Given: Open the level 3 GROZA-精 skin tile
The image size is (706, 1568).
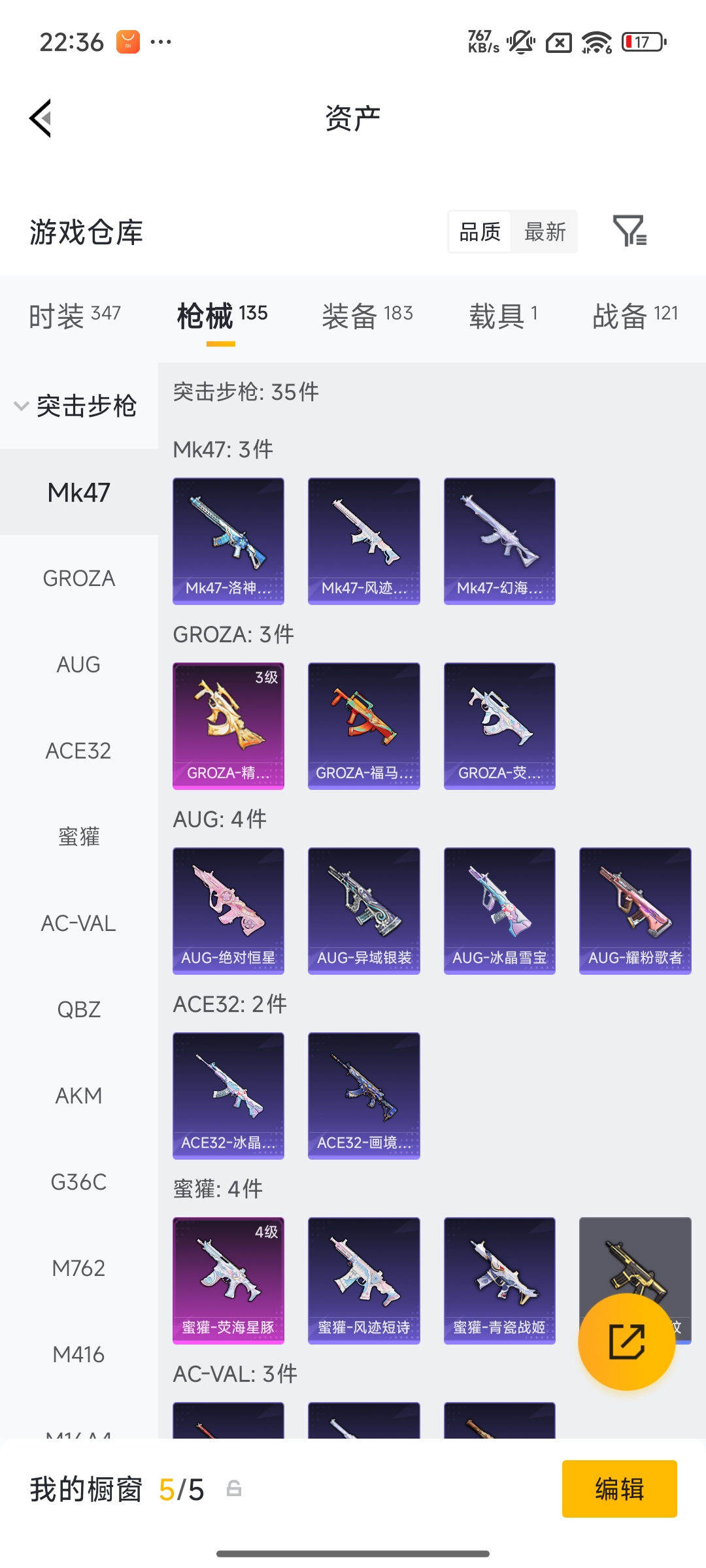Looking at the screenshot, I should 228,725.
